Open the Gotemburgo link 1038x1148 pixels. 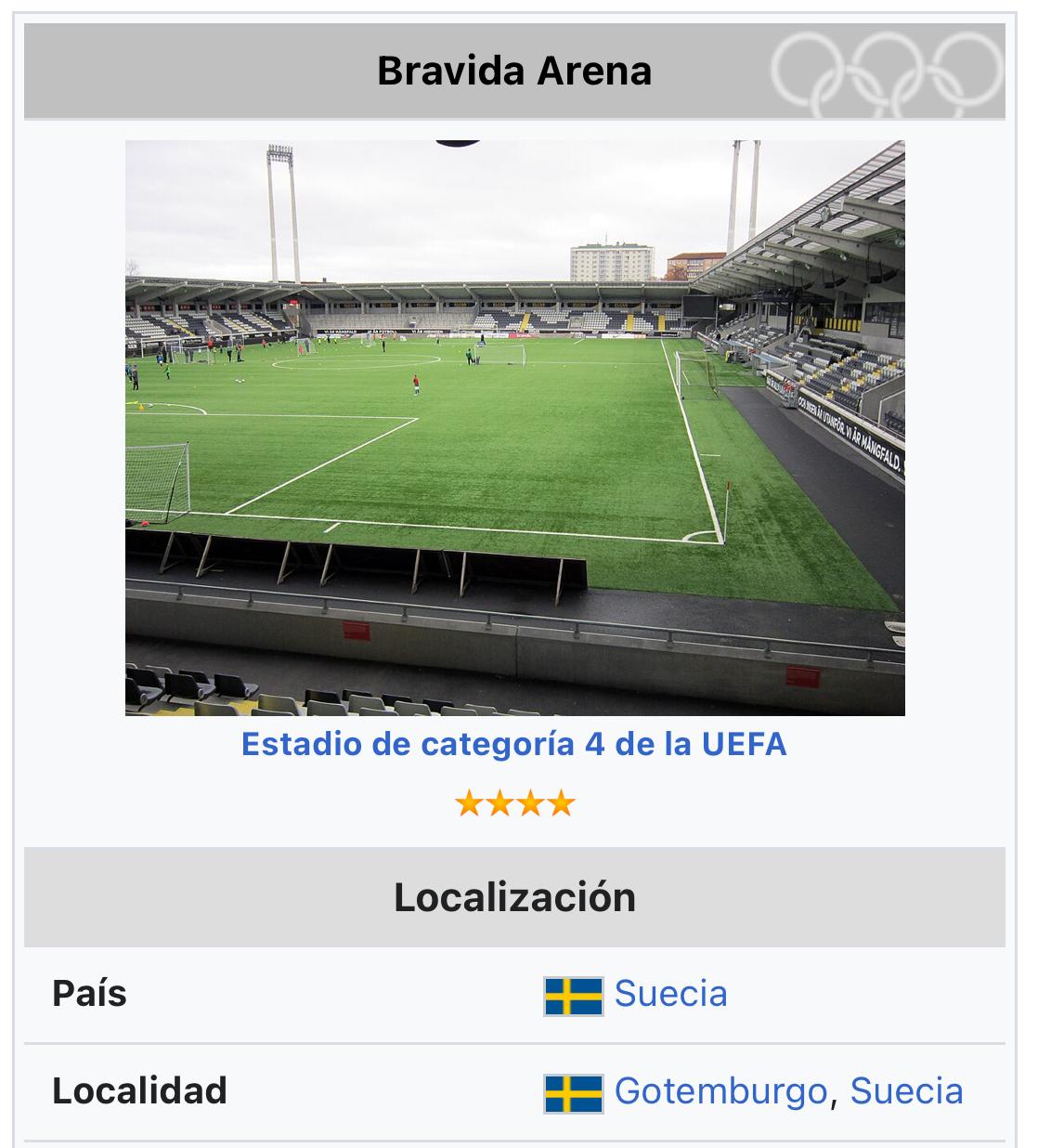[720, 1090]
